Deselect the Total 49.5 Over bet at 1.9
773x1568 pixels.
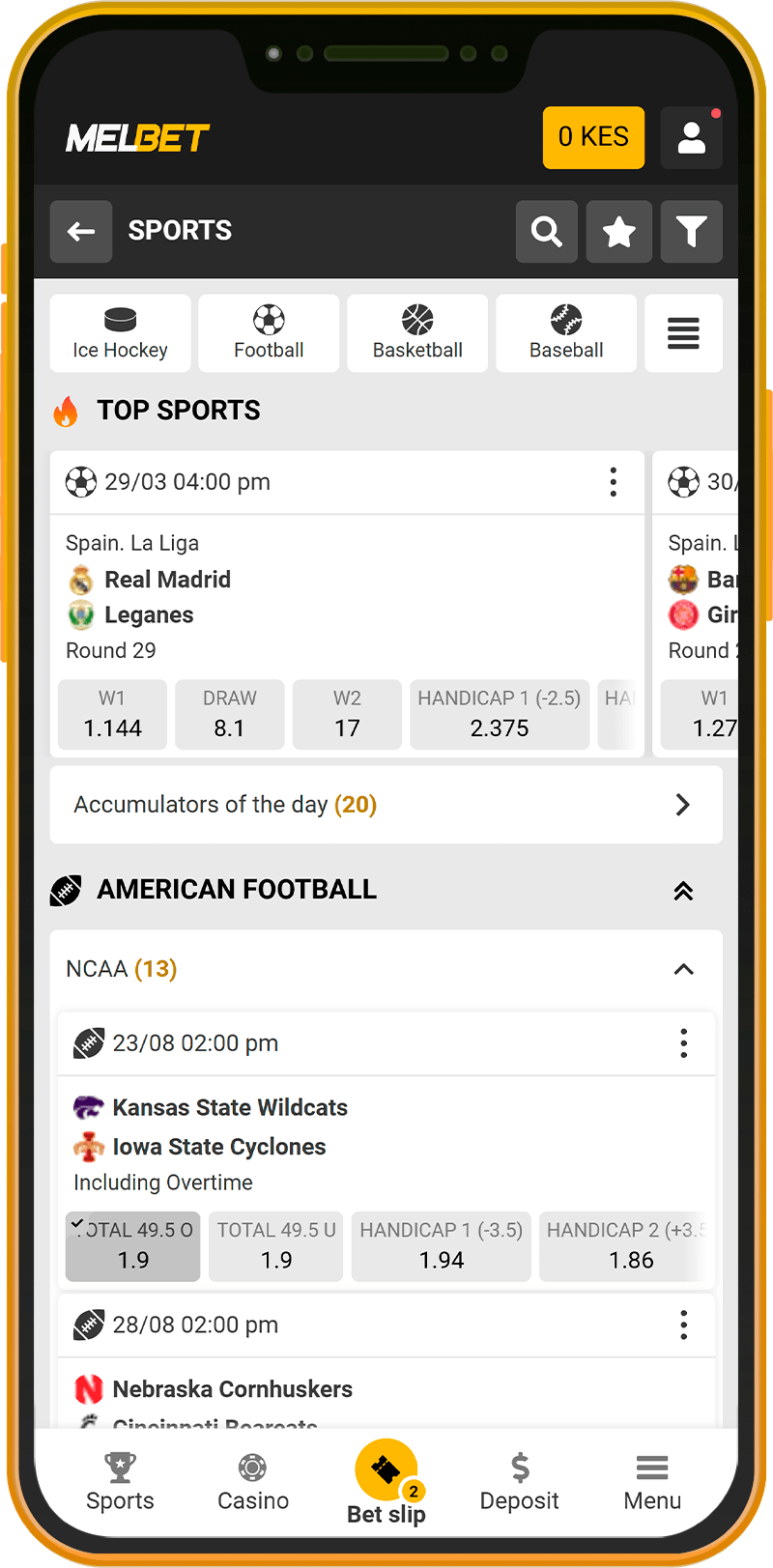pyautogui.click(x=132, y=1246)
